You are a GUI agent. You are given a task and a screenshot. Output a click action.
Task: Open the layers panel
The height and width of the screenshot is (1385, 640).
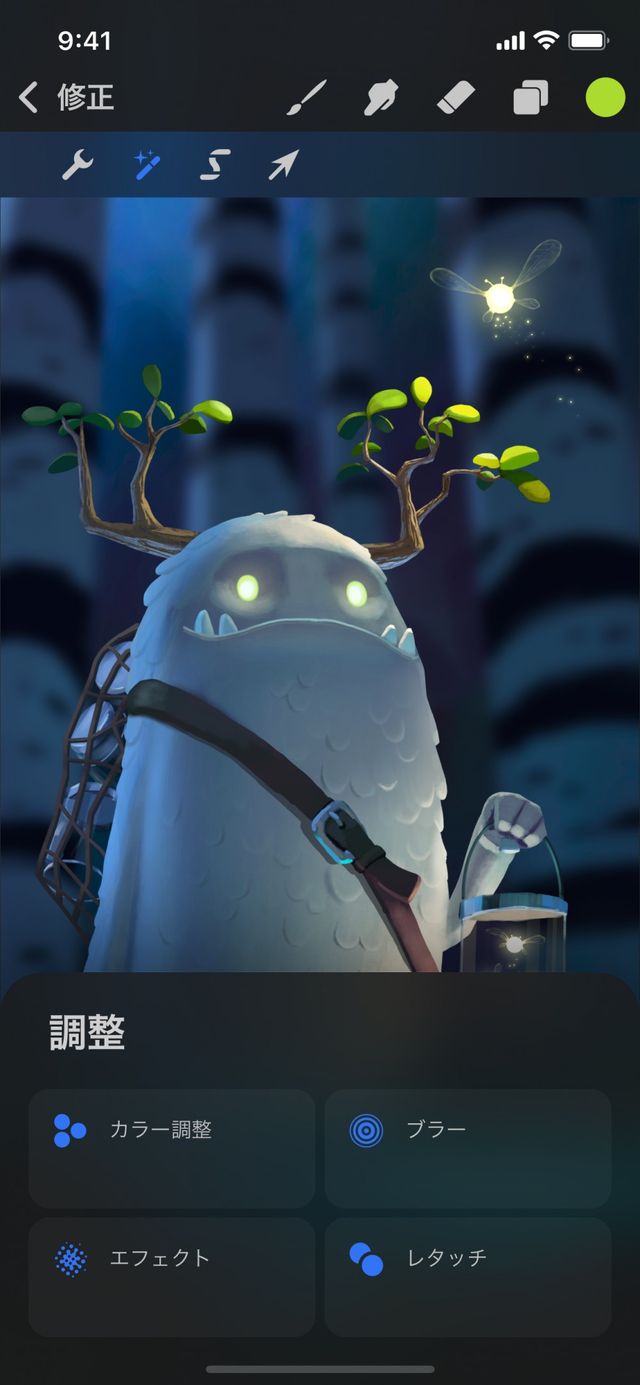click(531, 98)
